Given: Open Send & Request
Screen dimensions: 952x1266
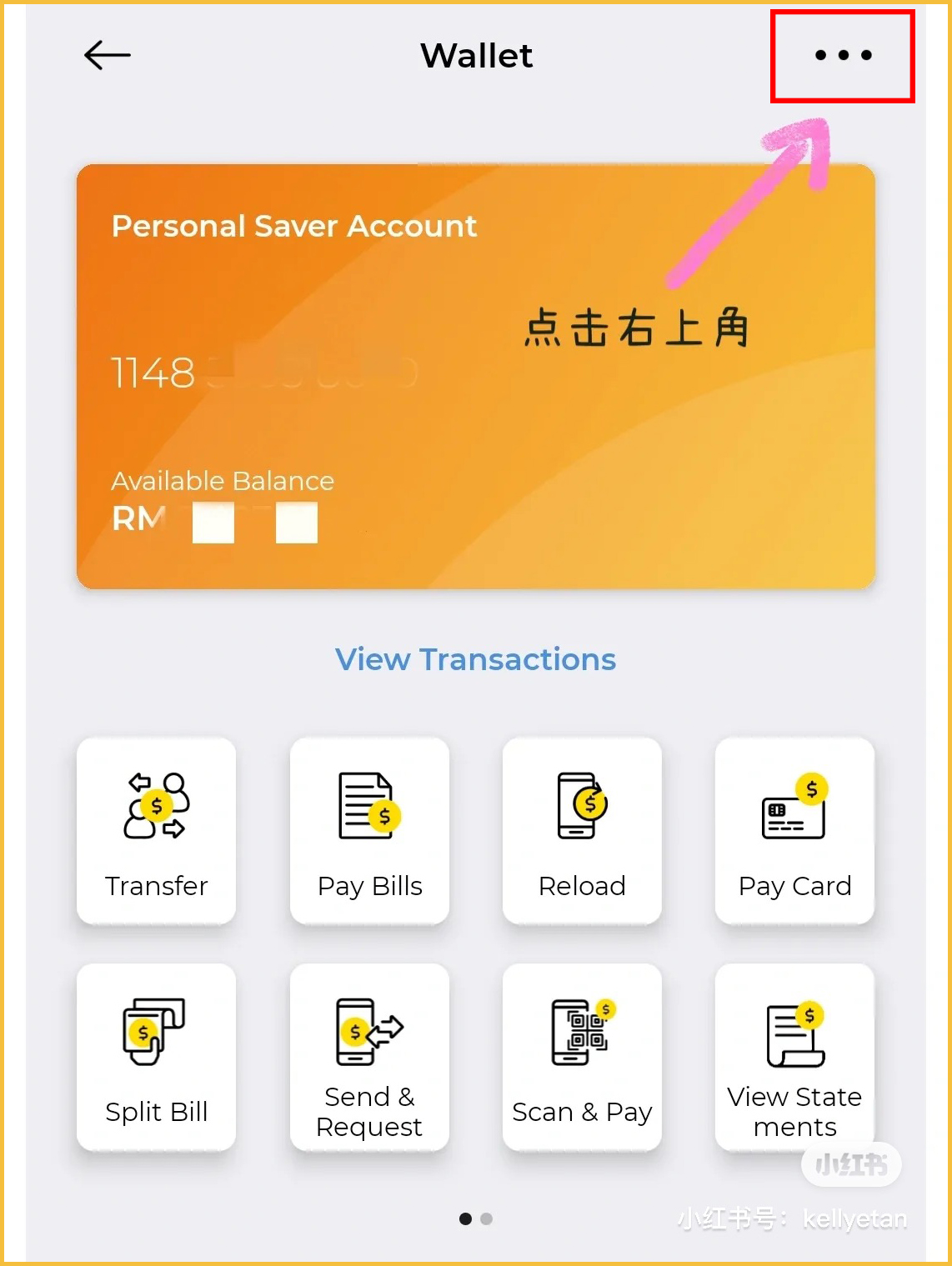Looking at the screenshot, I should click(369, 1057).
